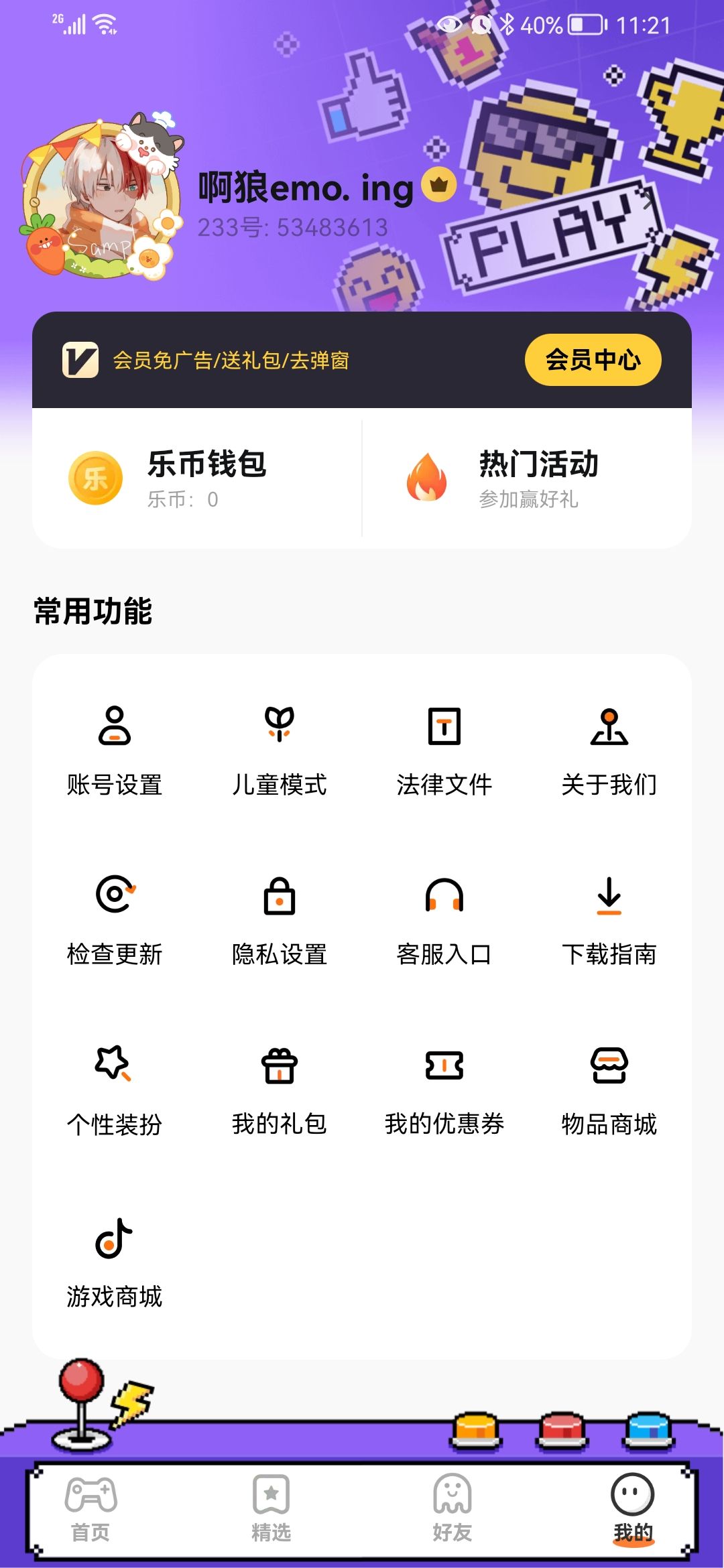Tap 检查更新 to check for updates
This screenshot has width=724, height=1568.
(115, 920)
